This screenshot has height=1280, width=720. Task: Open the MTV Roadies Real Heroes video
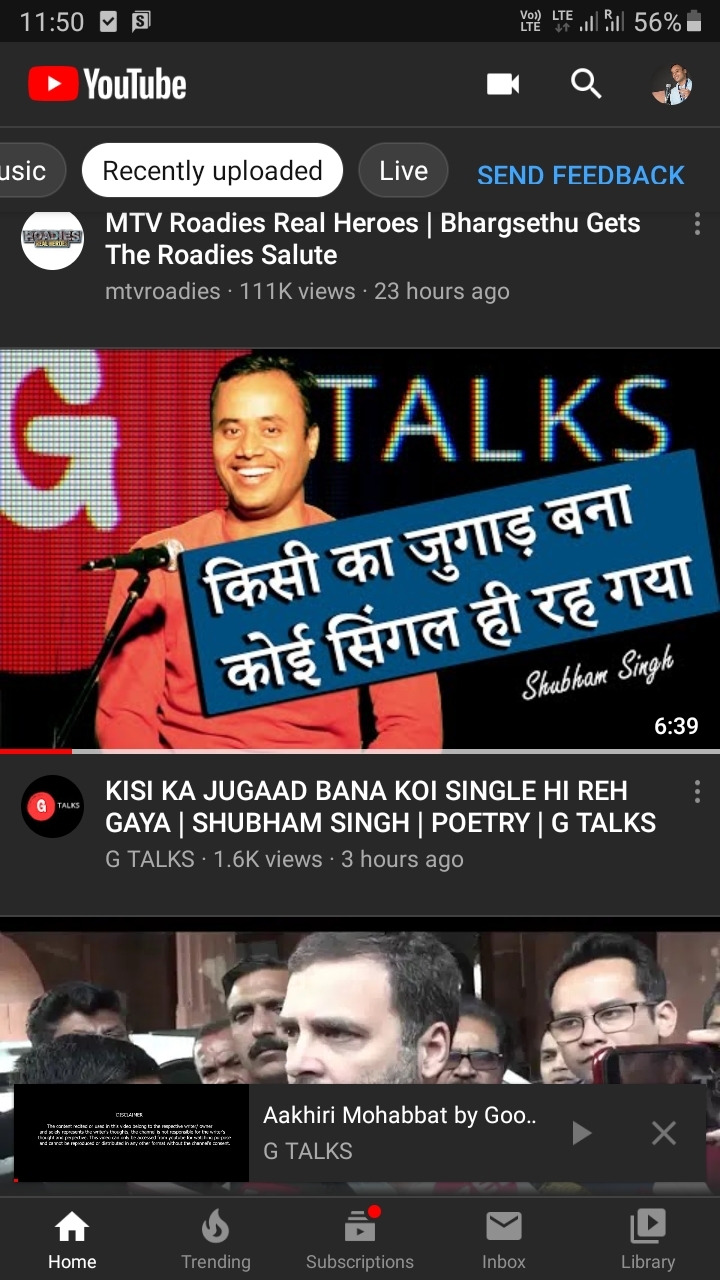pyautogui.click(x=372, y=239)
